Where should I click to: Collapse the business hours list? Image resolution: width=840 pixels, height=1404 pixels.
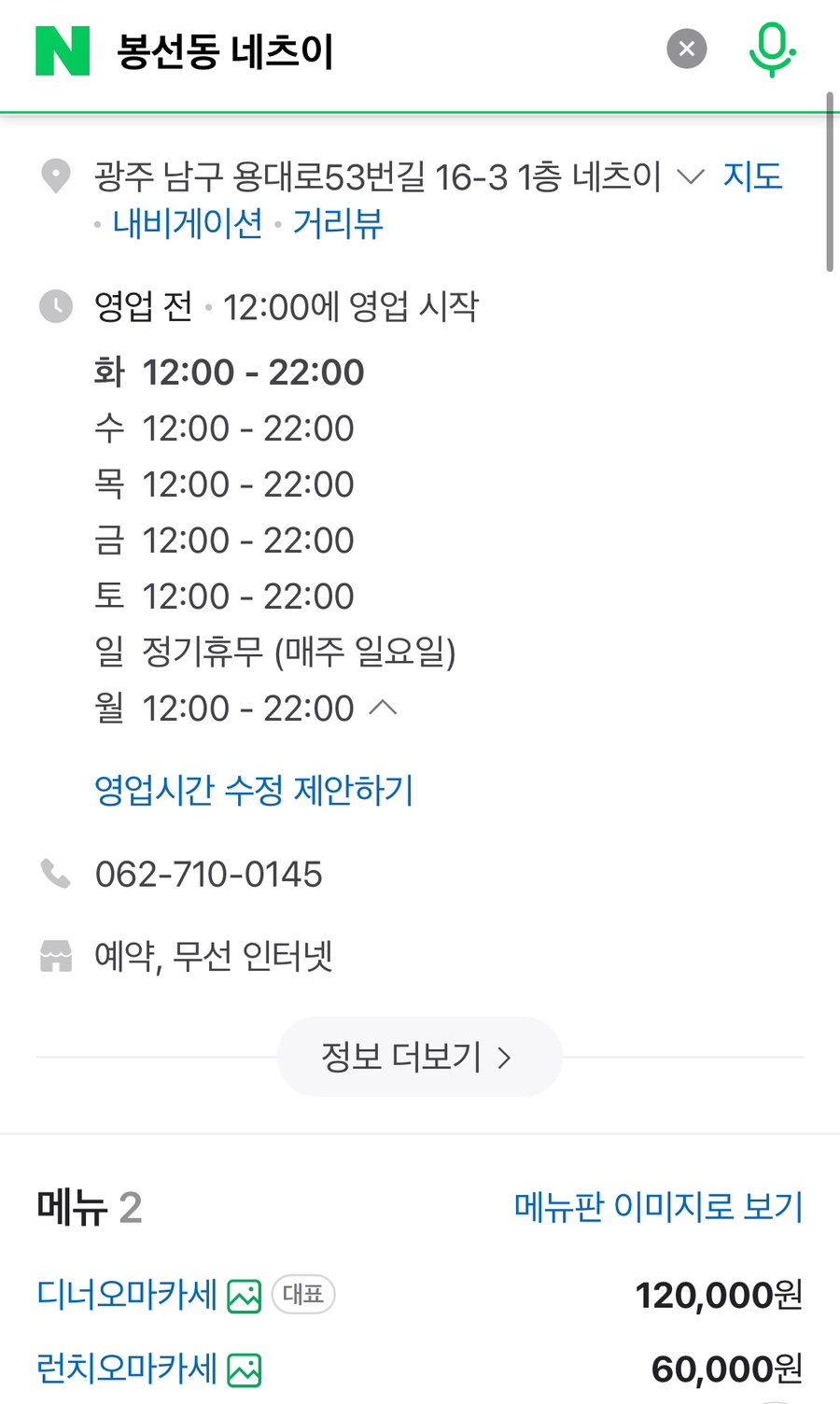tap(384, 709)
